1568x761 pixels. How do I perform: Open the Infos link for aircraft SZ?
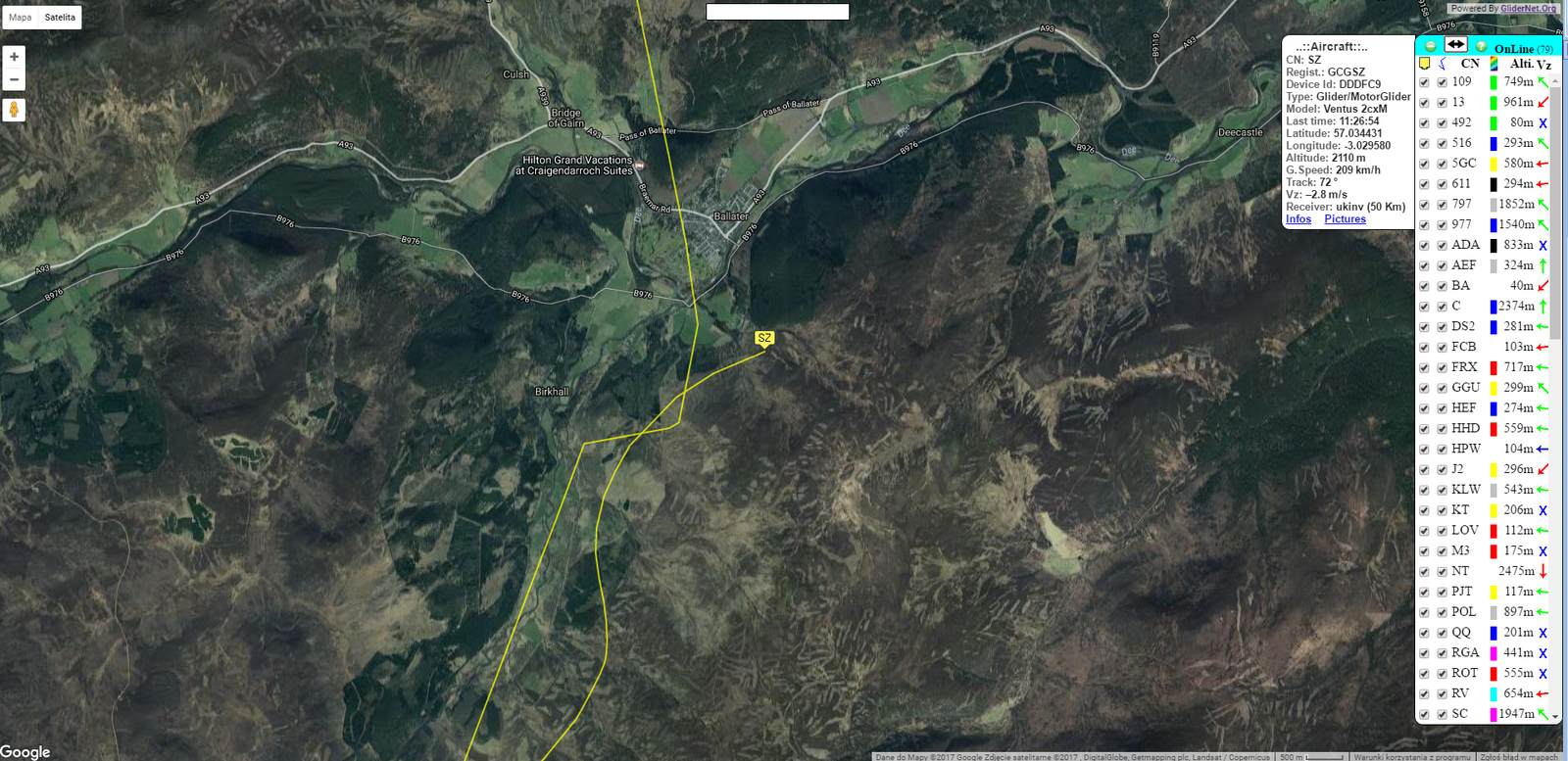pos(1298,219)
